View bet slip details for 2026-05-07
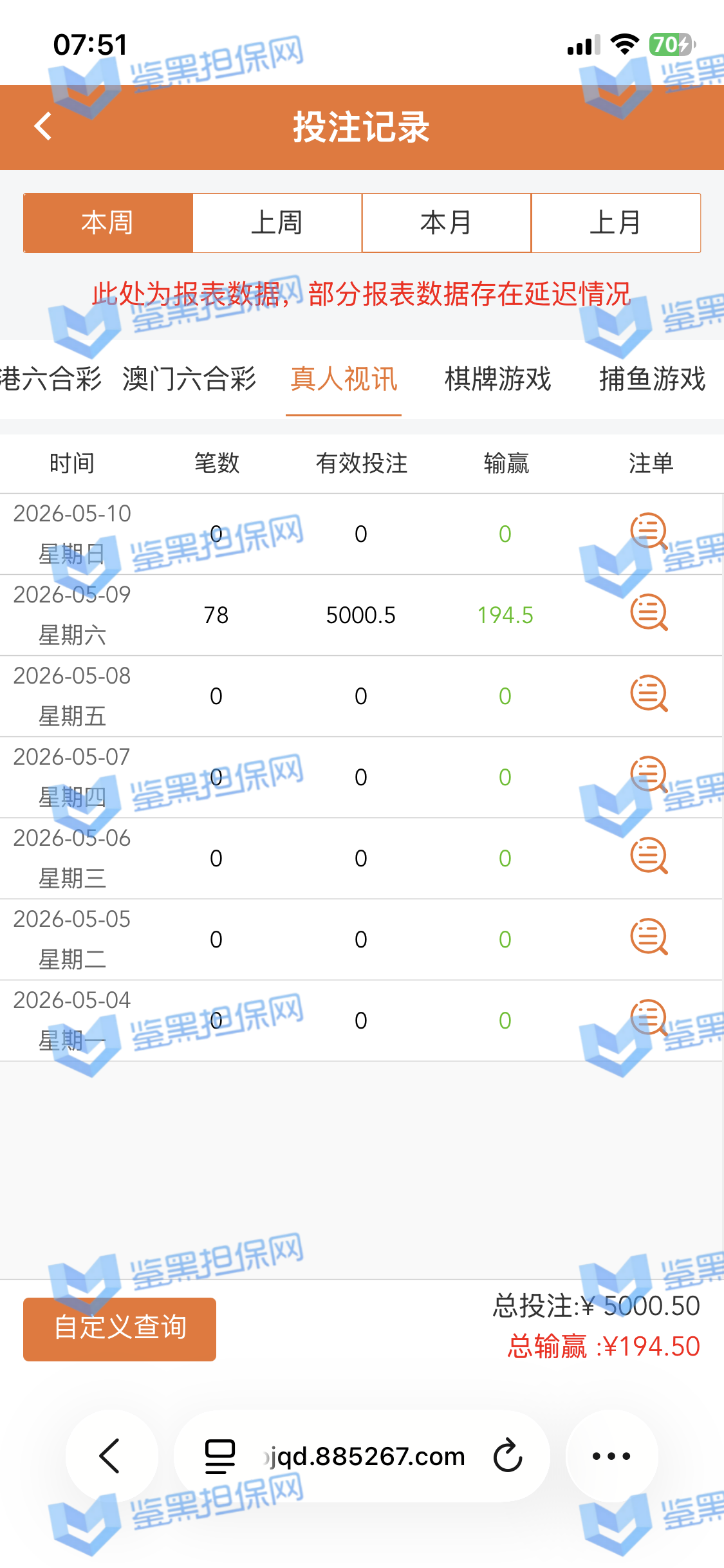Image resolution: width=724 pixels, height=1568 pixels. tap(649, 775)
